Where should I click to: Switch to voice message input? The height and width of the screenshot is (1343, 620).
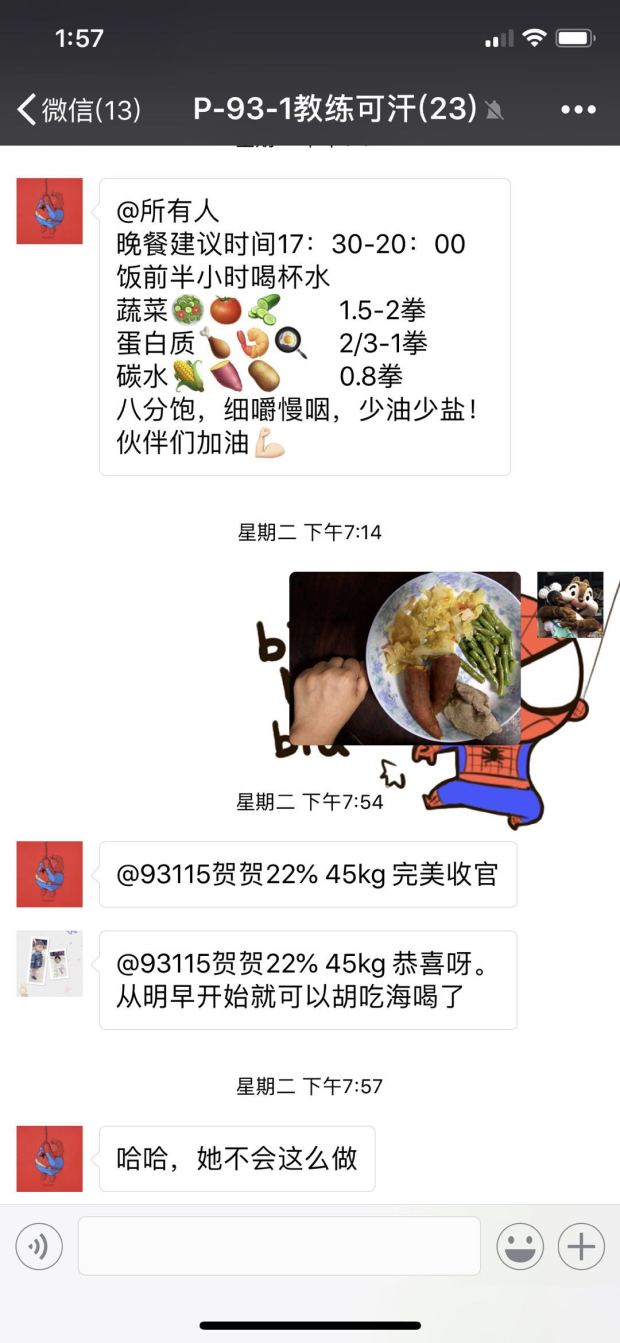point(39,1247)
